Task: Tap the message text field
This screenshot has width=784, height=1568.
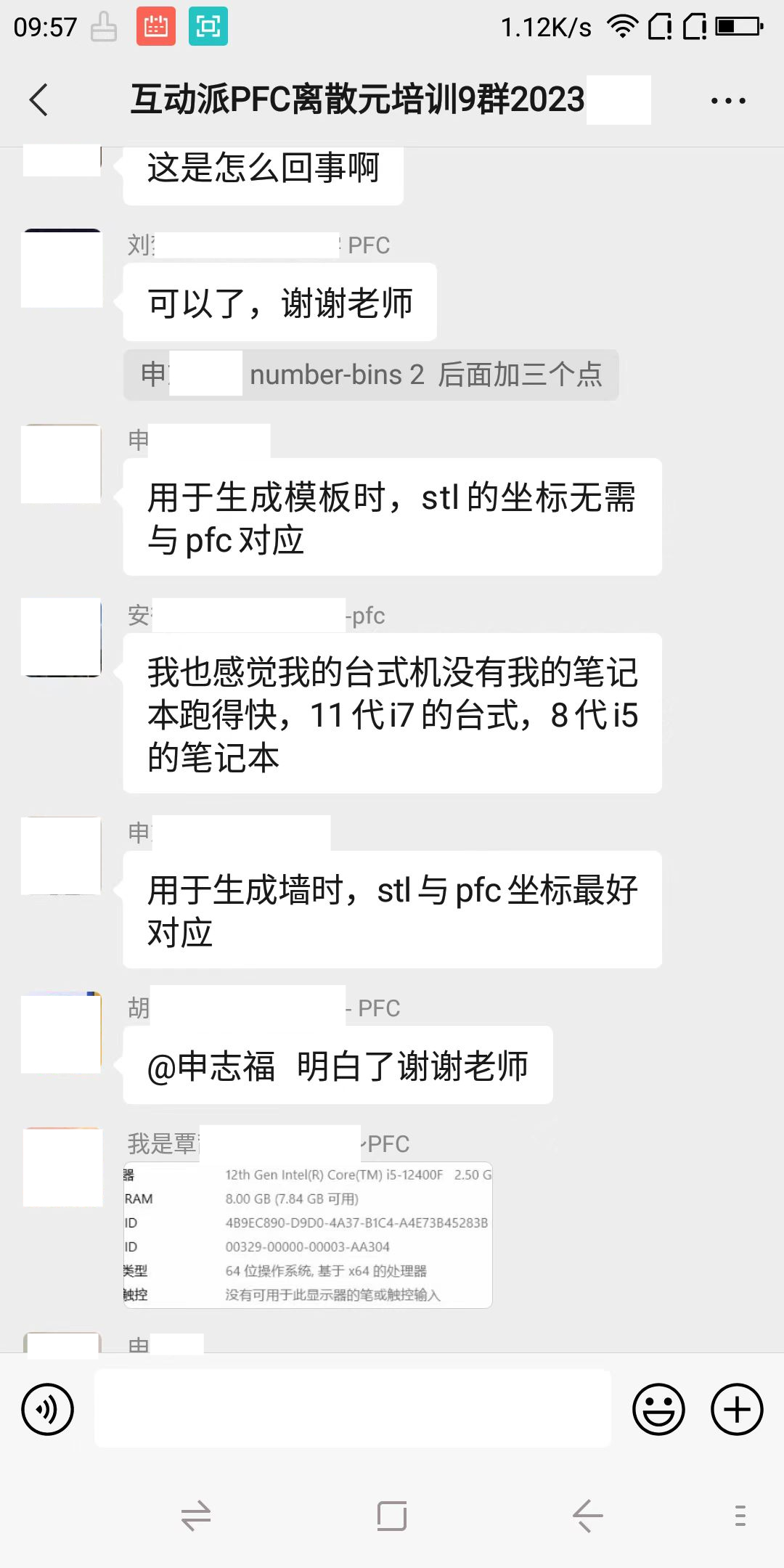Action: pyautogui.click(x=352, y=1408)
